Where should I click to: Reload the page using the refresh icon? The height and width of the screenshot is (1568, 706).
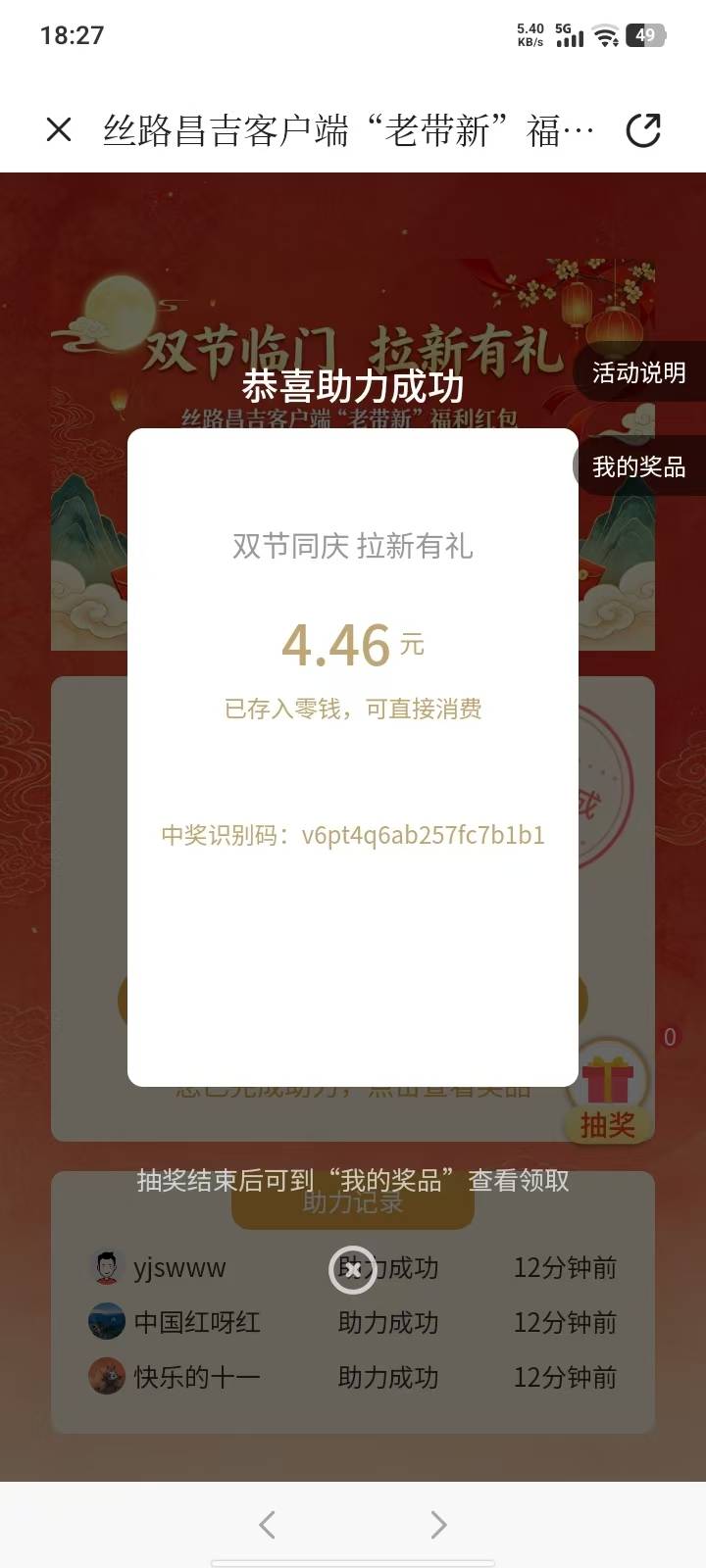click(x=643, y=129)
